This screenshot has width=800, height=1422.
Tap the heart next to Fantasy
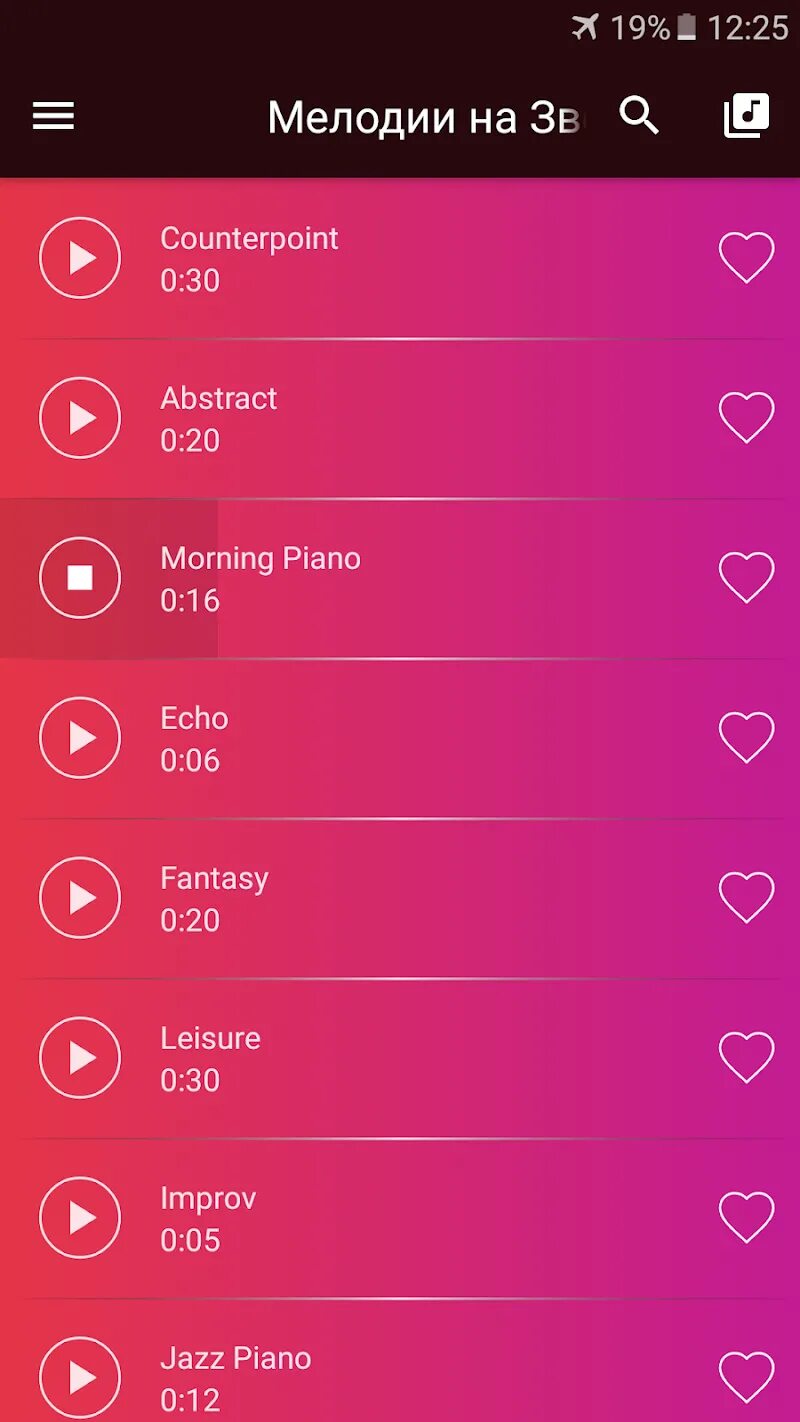[x=746, y=898]
